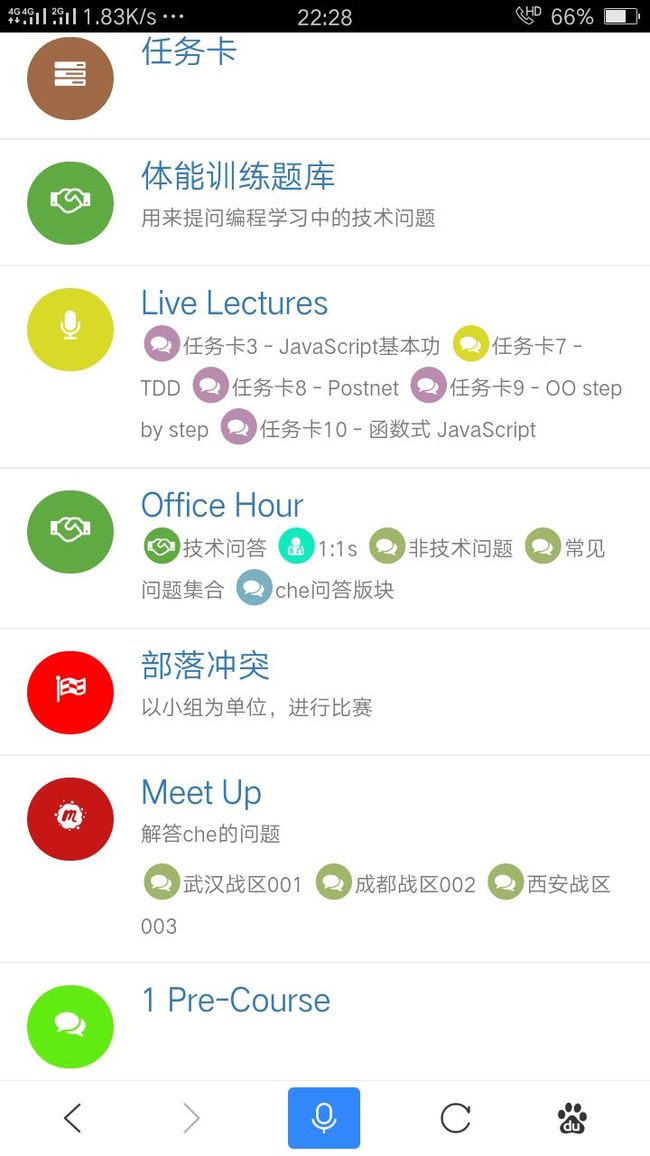Open the Meet Up category

coord(201,793)
